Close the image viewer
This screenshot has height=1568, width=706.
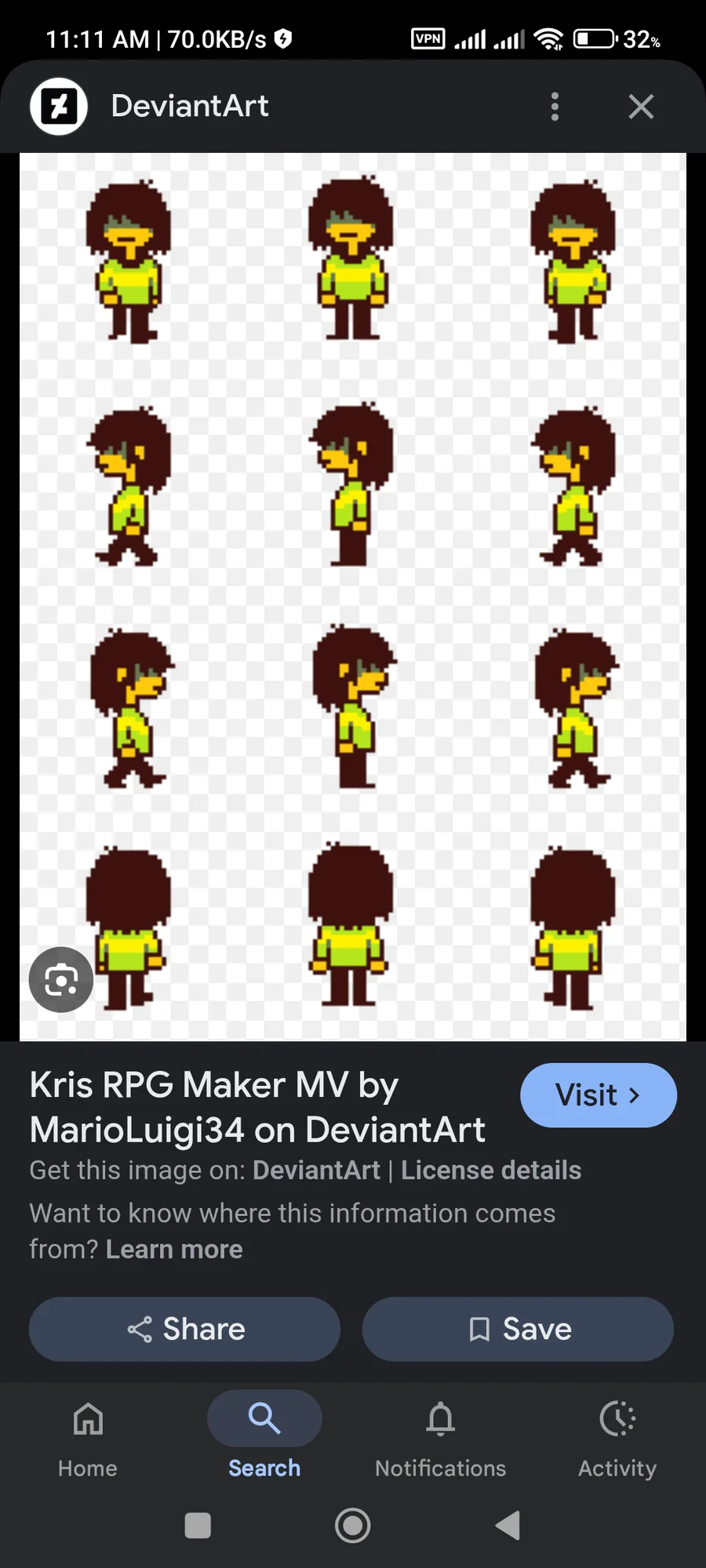point(641,107)
